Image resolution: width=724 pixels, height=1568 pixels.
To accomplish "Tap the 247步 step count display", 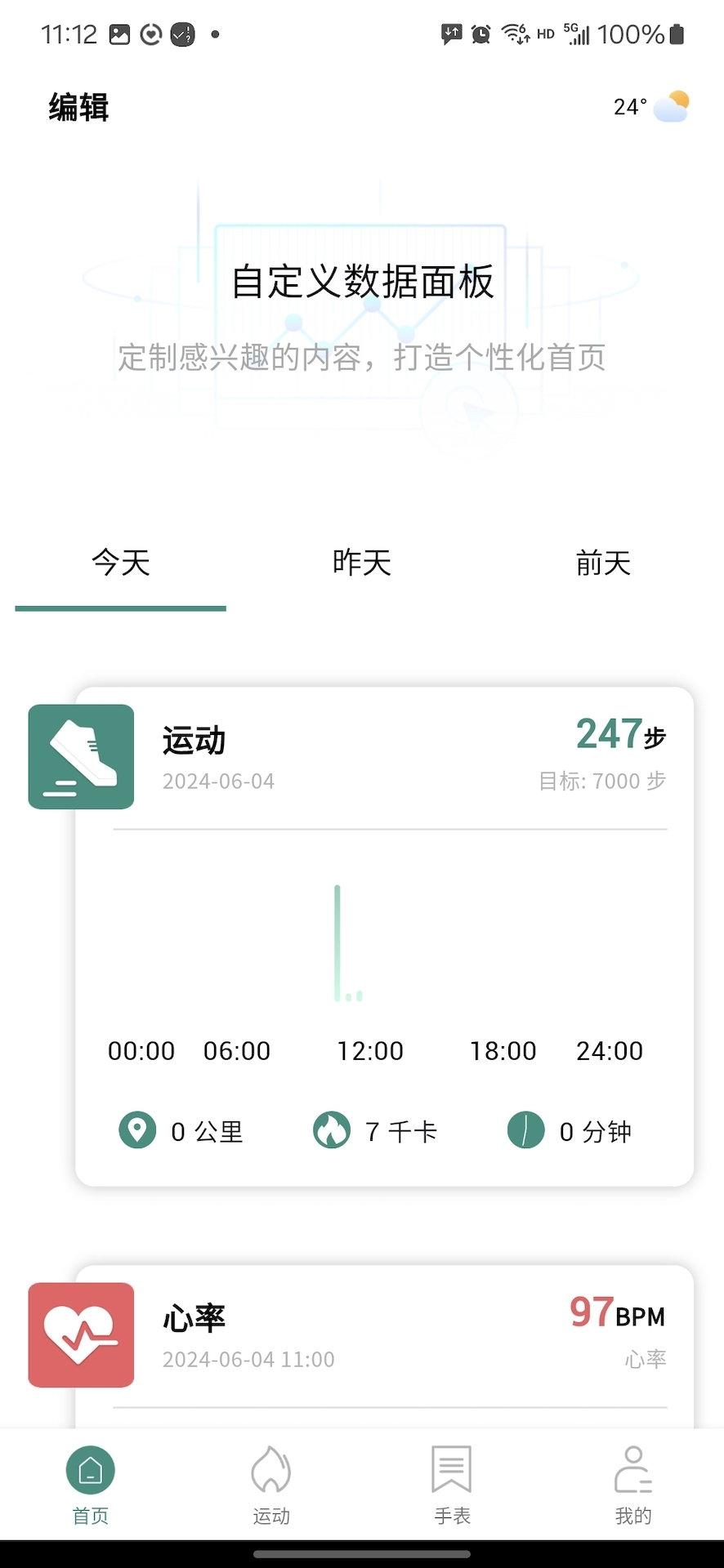I will click(x=619, y=734).
